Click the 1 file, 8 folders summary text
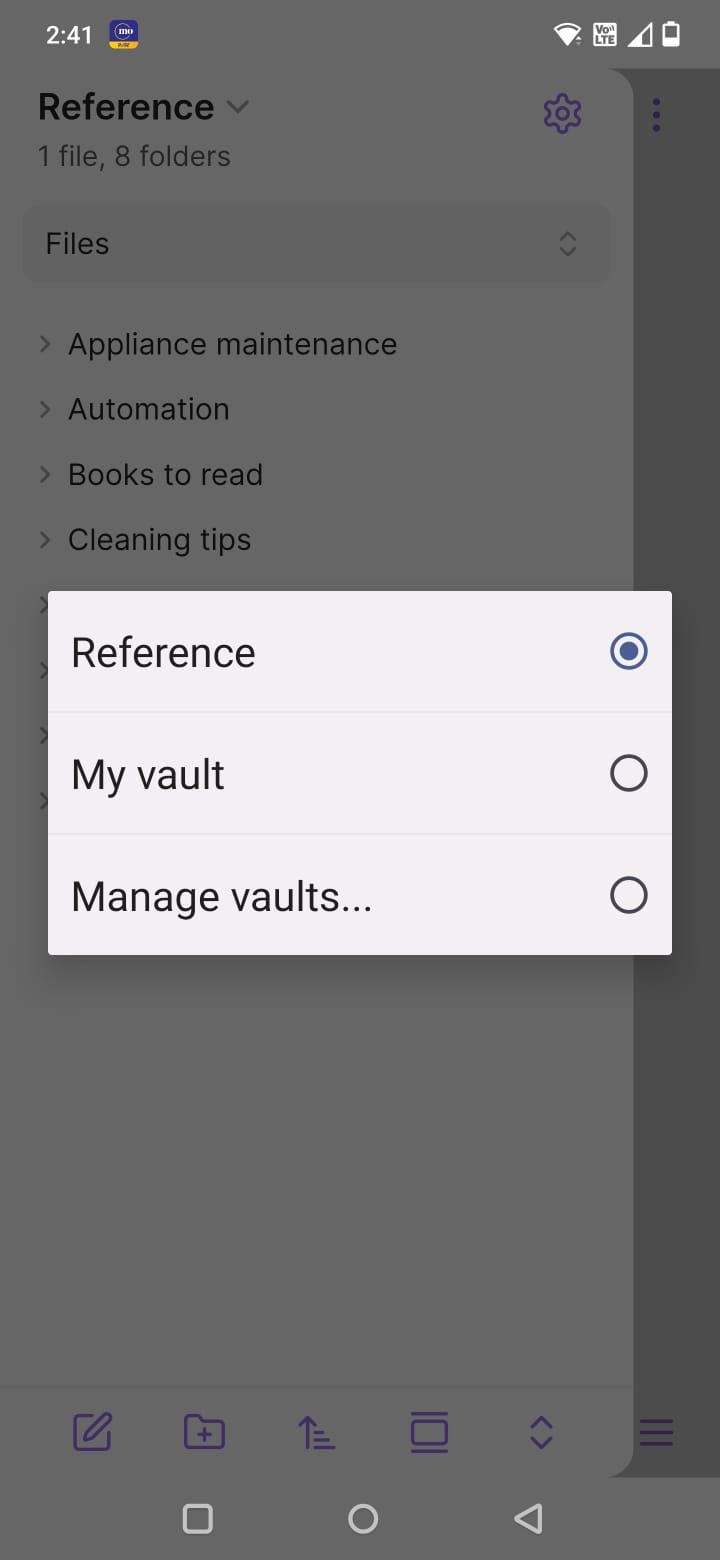The image size is (720, 1560). tap(134, 156)
